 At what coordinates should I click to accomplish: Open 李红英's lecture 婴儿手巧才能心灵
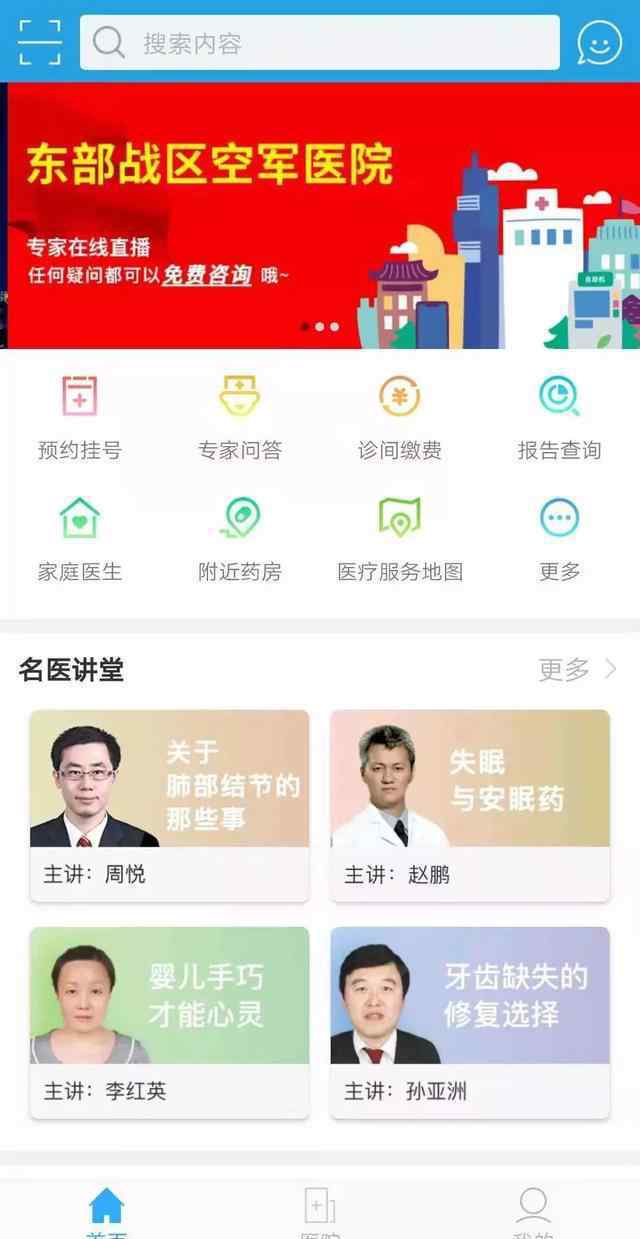(169, 1021)
